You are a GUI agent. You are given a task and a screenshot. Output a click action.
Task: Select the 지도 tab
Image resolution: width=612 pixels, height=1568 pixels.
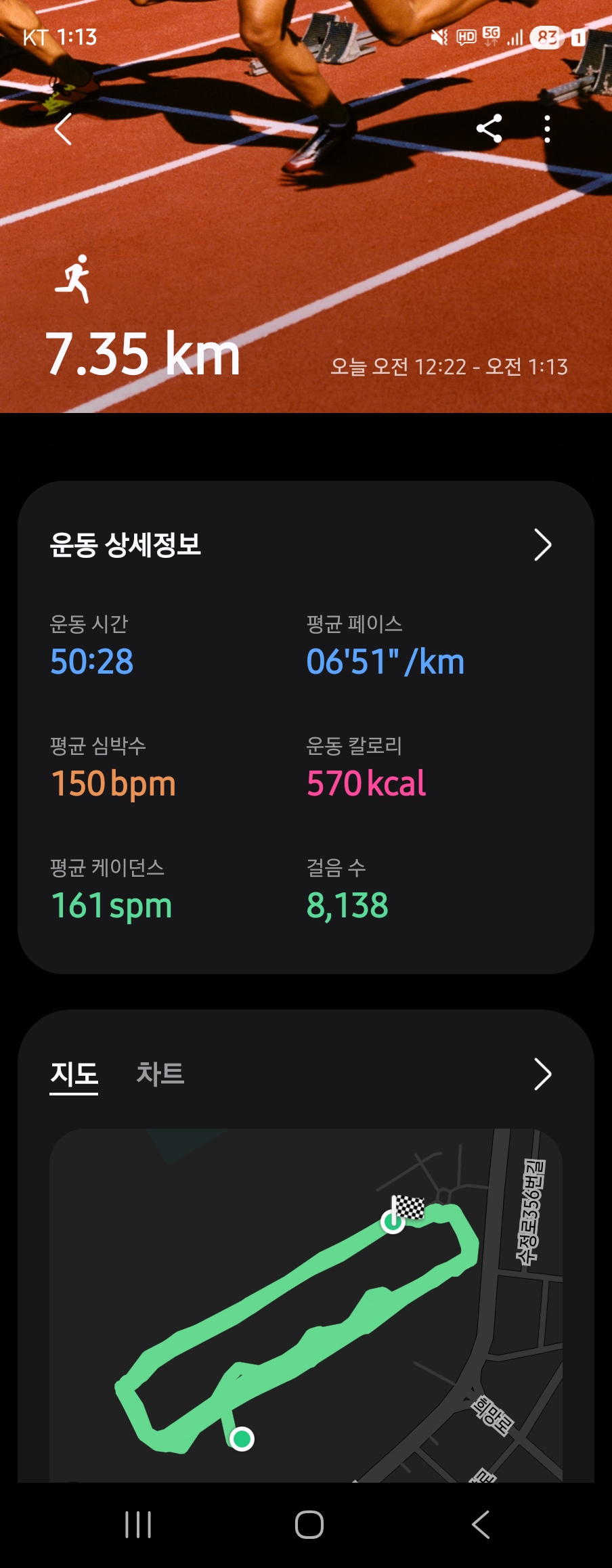[x=74, y=1074]
